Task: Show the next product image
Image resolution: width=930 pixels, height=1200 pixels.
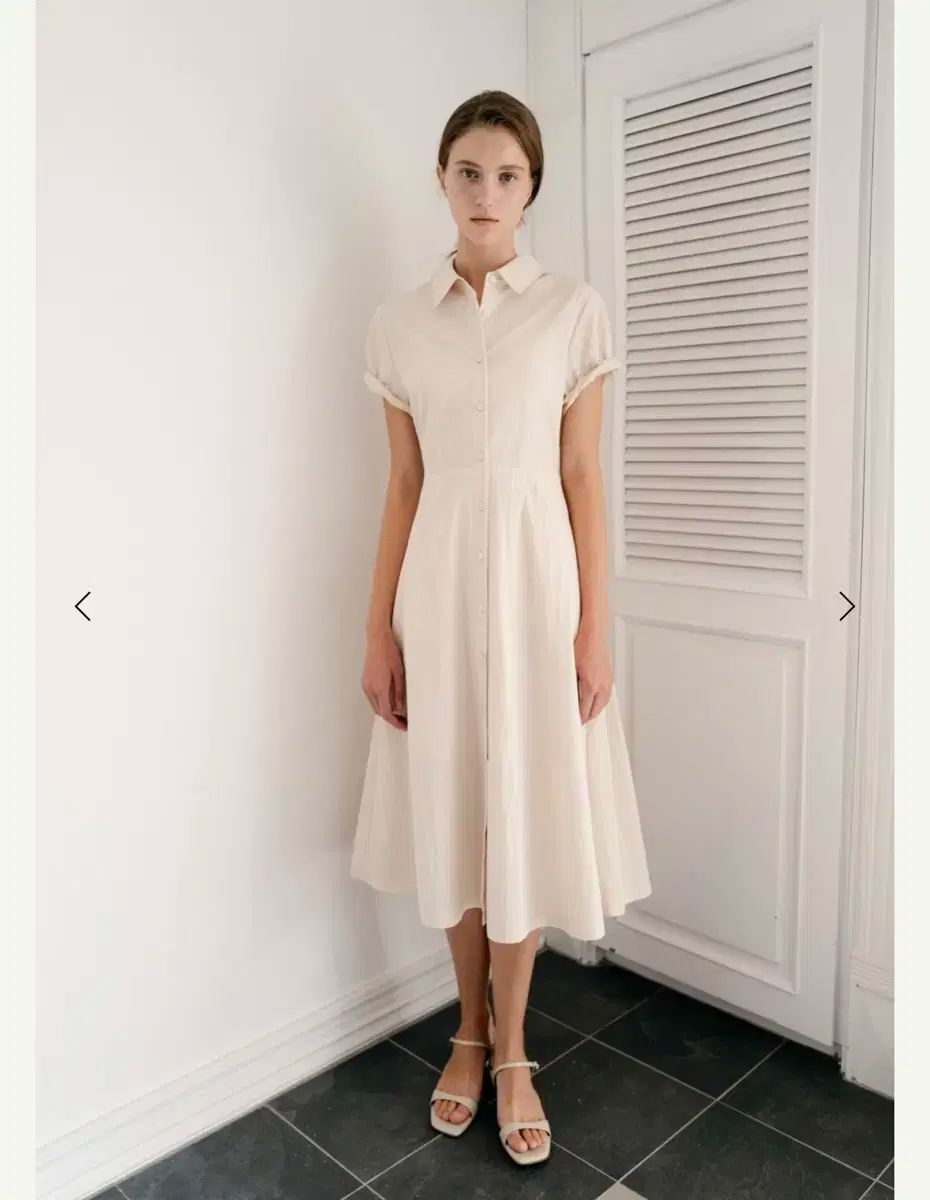Action: pos(846,606)
